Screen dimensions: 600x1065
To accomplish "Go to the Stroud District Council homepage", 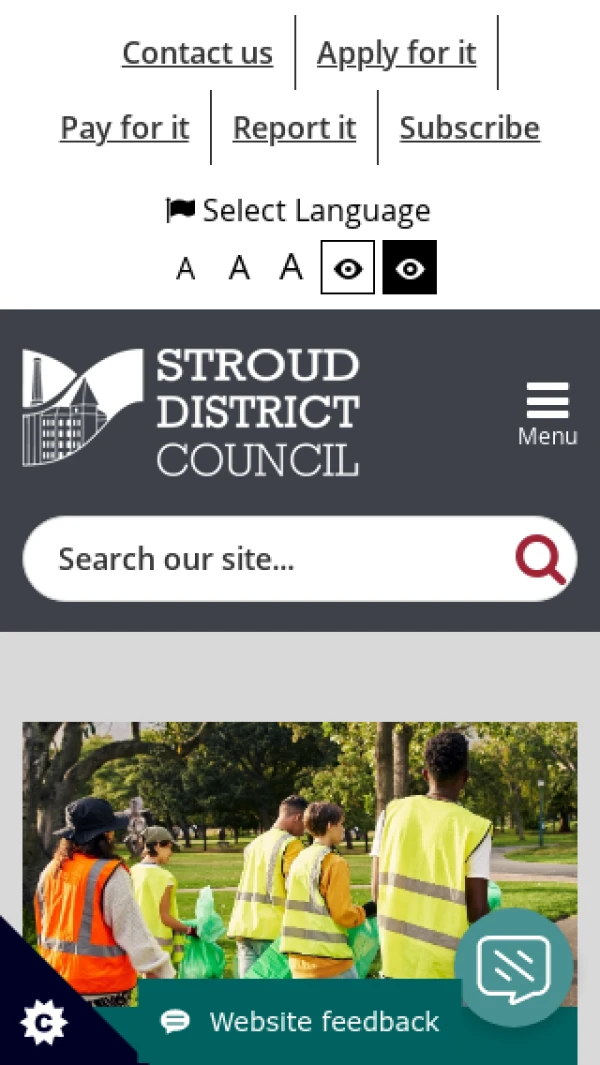I will (190, 411).
